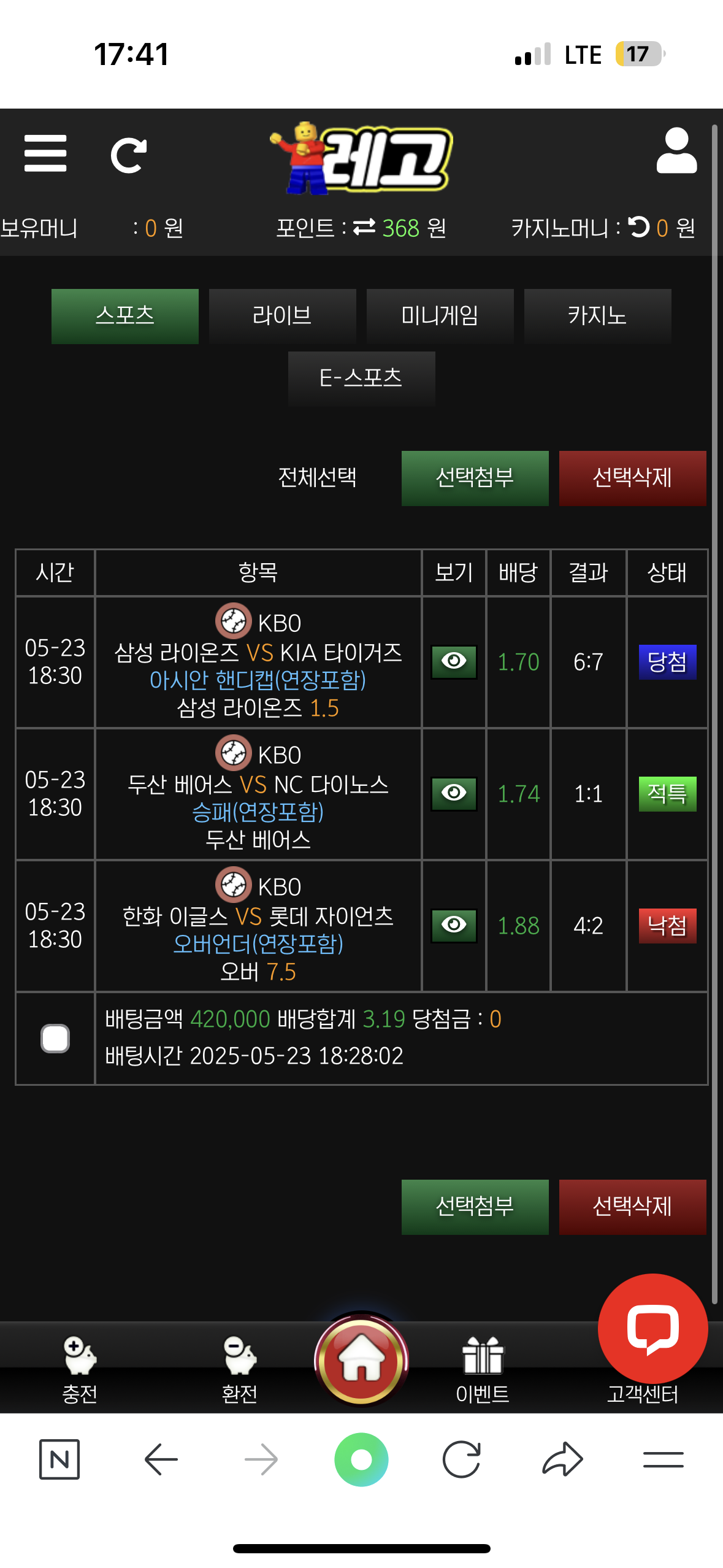
Task: Tap the top 선택첨부 button
Action: 475,478
